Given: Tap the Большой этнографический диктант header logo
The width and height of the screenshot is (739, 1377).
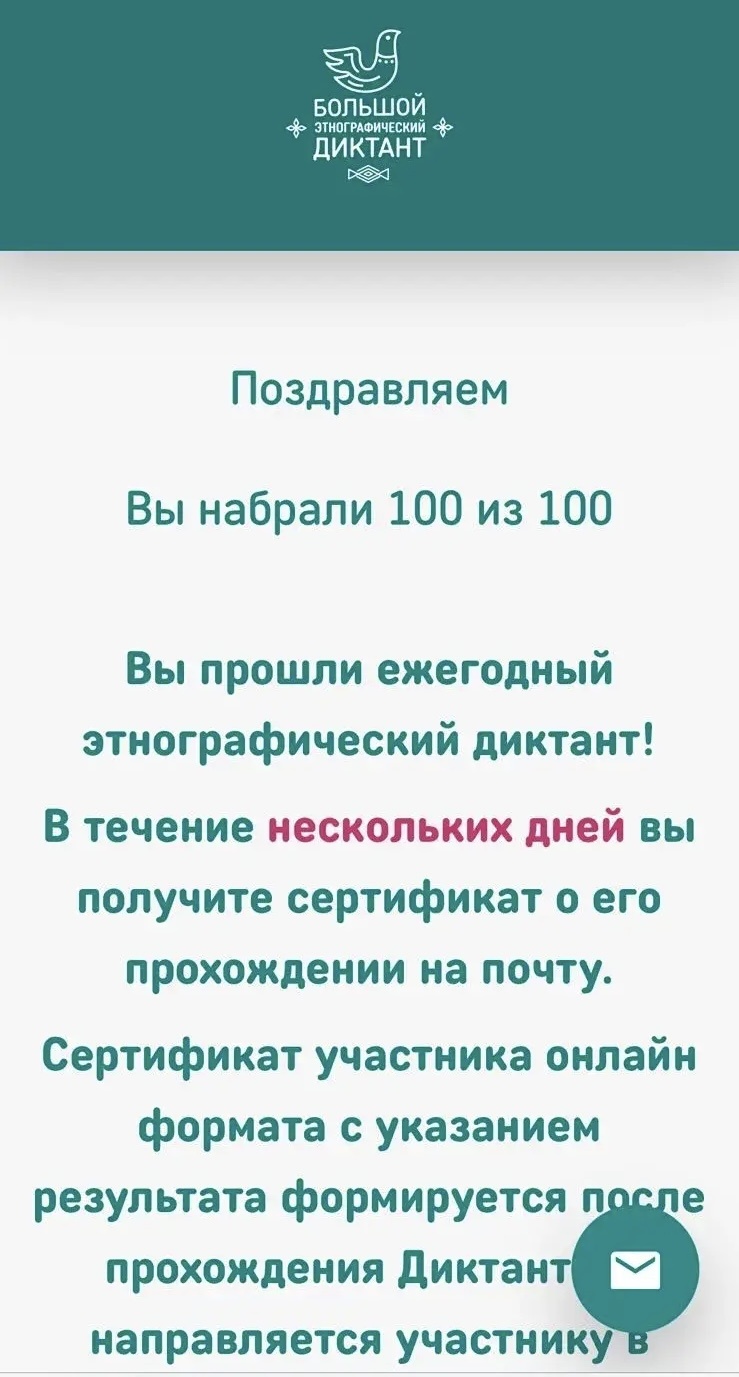Looking at the screenshot, I should tap(369, 107).
